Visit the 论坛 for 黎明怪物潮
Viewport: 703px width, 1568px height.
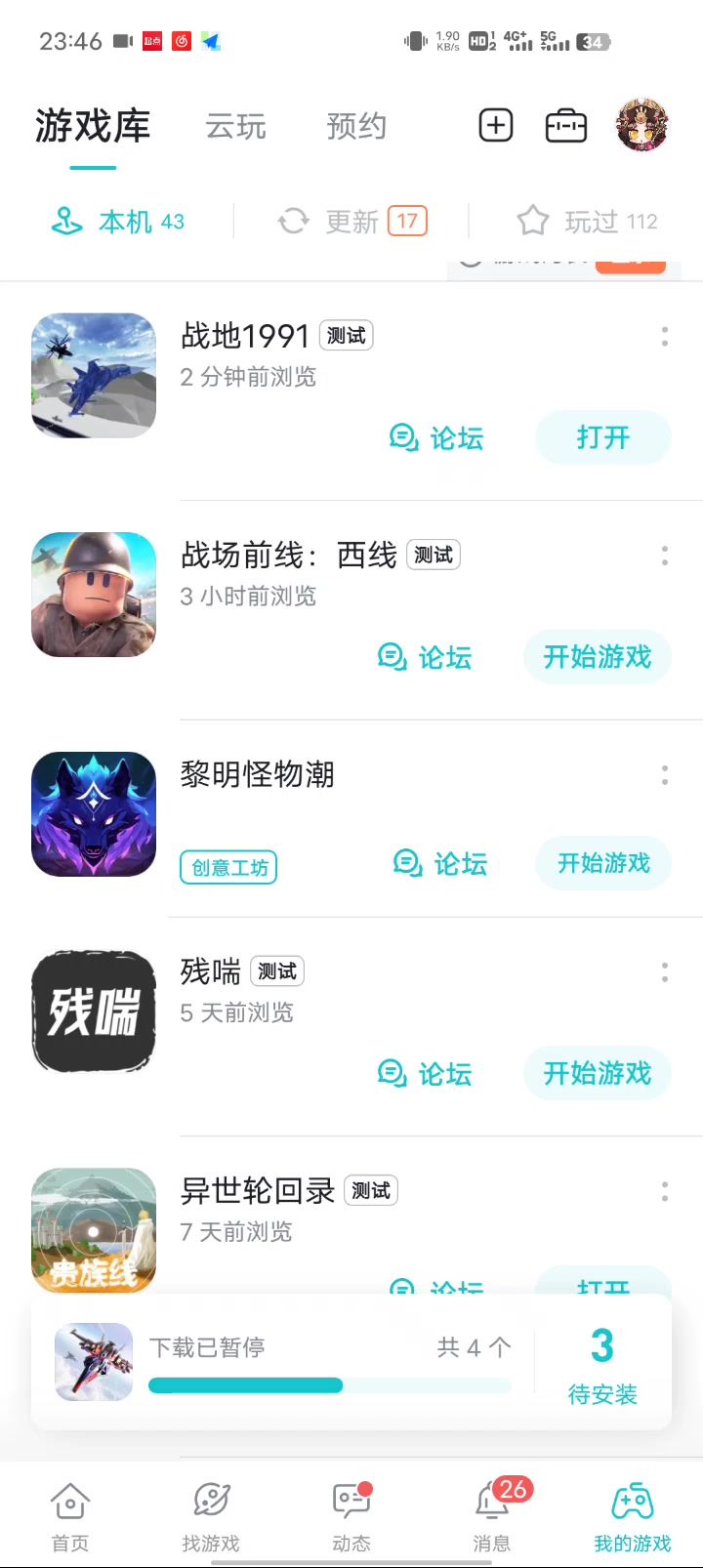click(440, 864)
